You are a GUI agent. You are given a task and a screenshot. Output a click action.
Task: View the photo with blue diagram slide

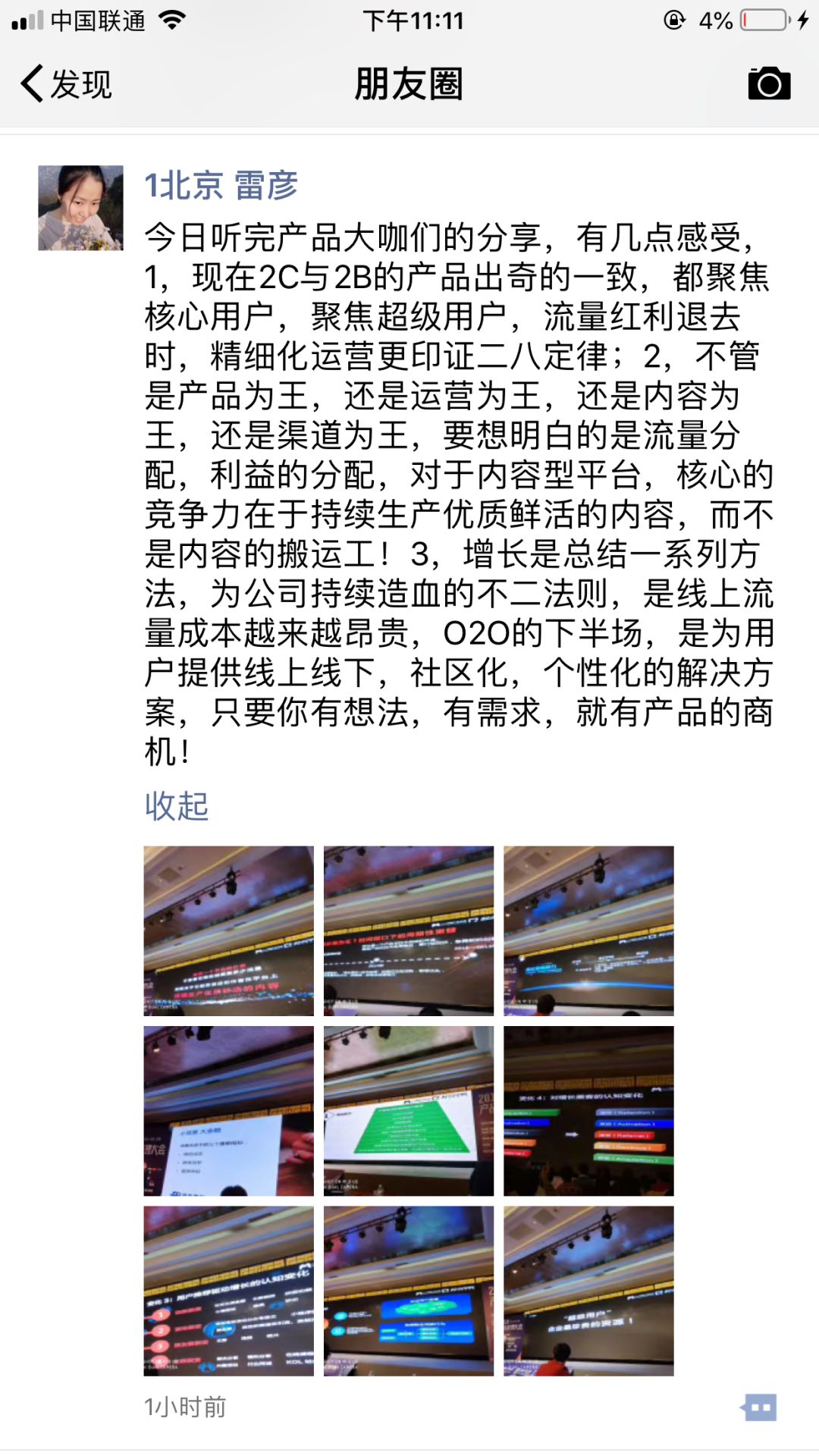(408, 1291)
